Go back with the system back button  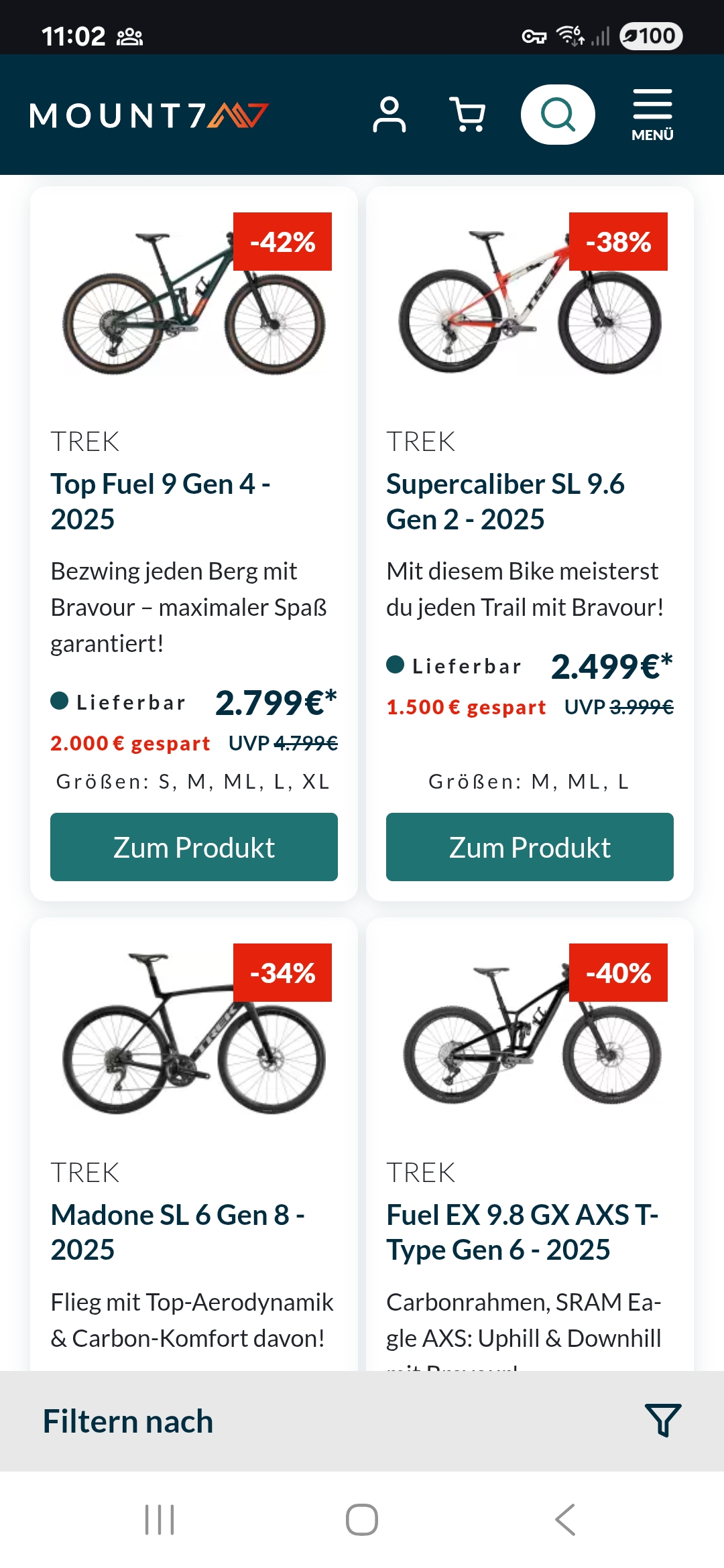(565, 1520)
